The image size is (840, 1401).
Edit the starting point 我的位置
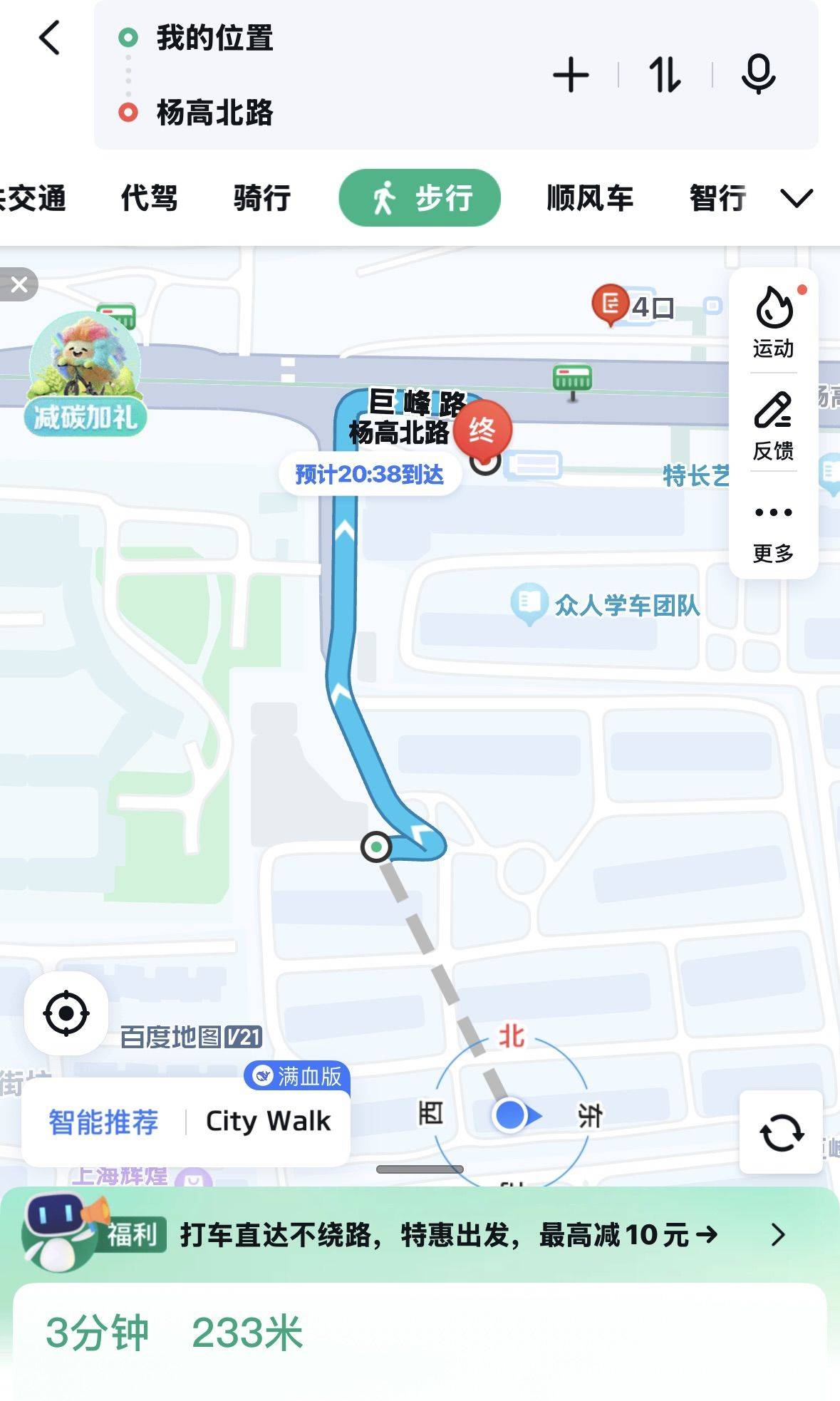[214, 38]
